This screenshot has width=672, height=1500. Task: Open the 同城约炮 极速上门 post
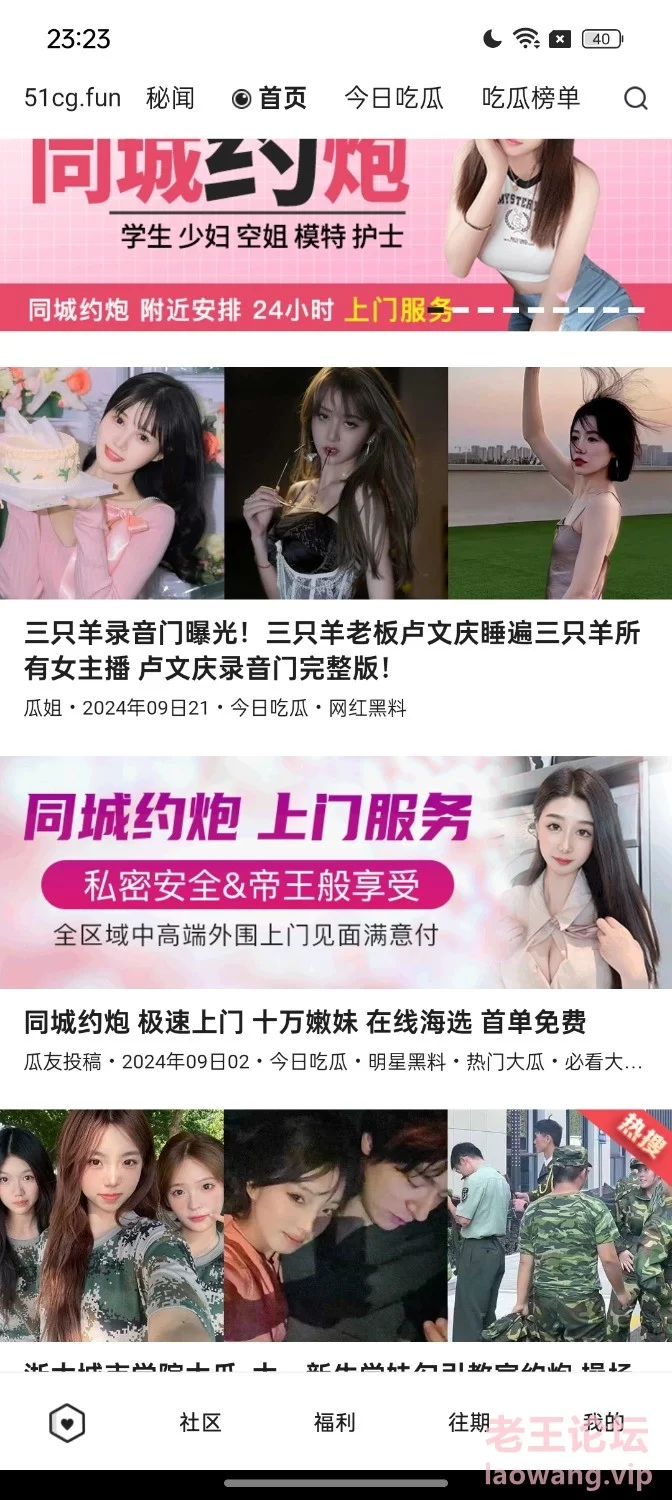[305, 1022]
